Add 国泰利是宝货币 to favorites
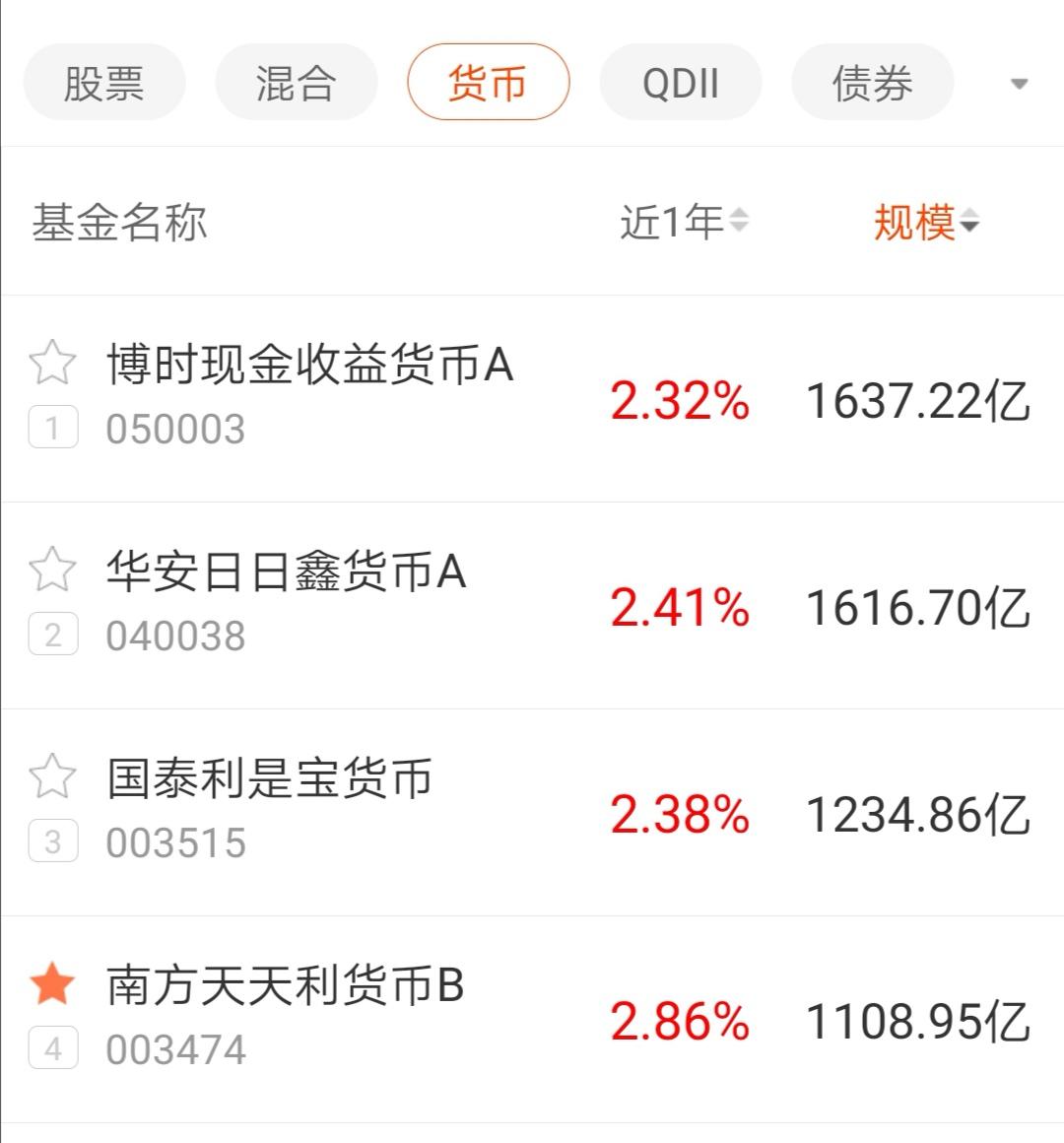The image size is (1064, 1143). click(x=52, y=776)
